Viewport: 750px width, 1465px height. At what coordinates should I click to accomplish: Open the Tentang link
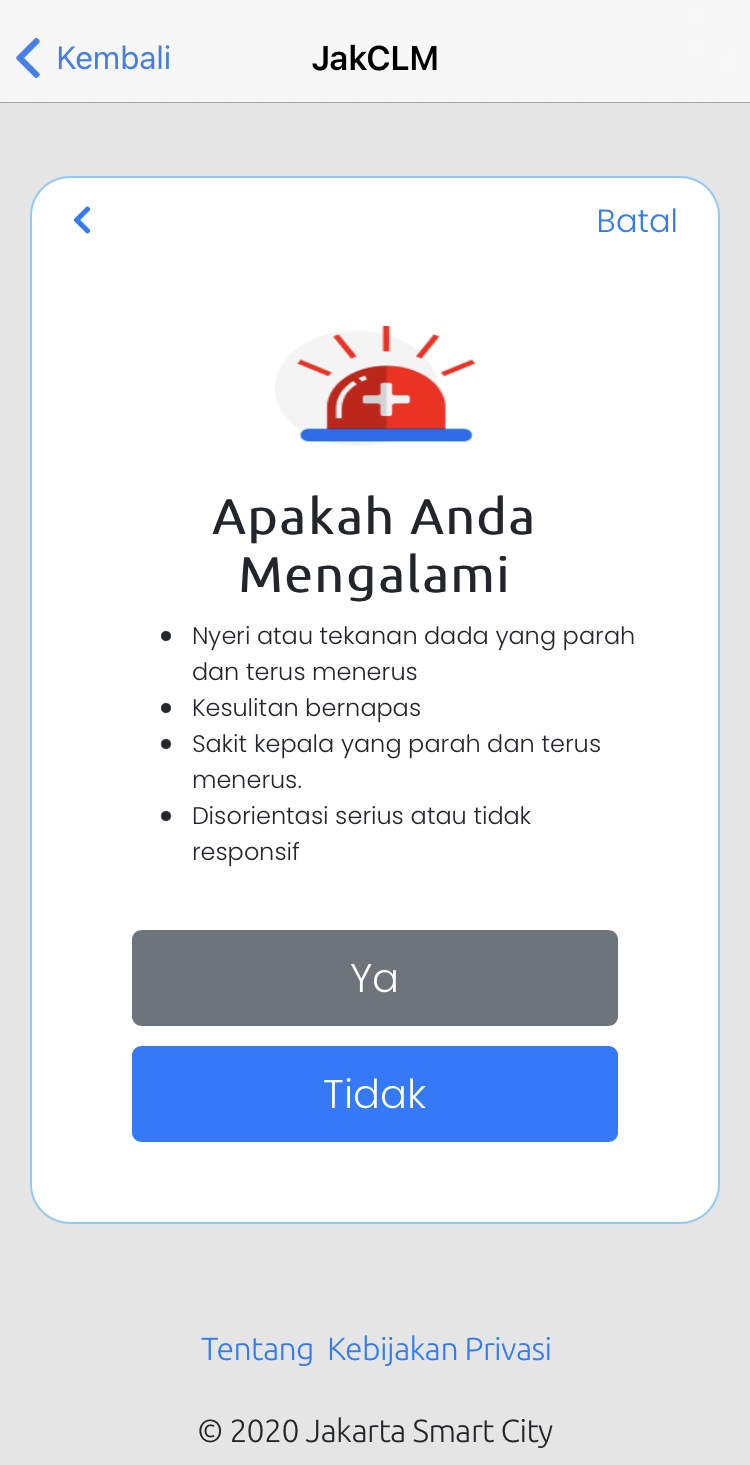[x=257, y=1349]
